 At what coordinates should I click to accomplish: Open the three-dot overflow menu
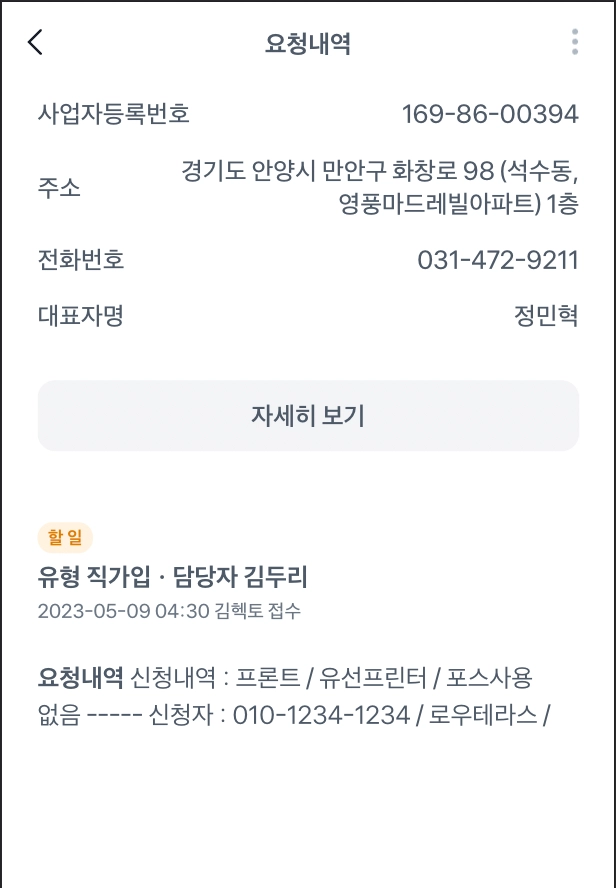574,42
